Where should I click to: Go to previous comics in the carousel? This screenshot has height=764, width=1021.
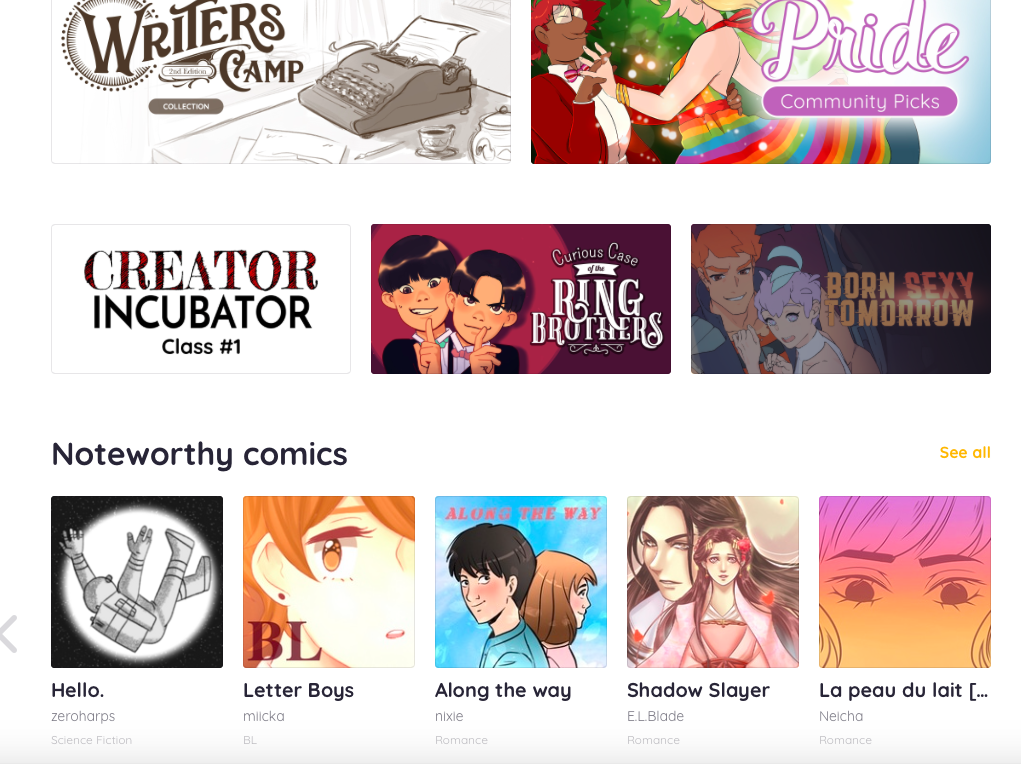point(9,634)
